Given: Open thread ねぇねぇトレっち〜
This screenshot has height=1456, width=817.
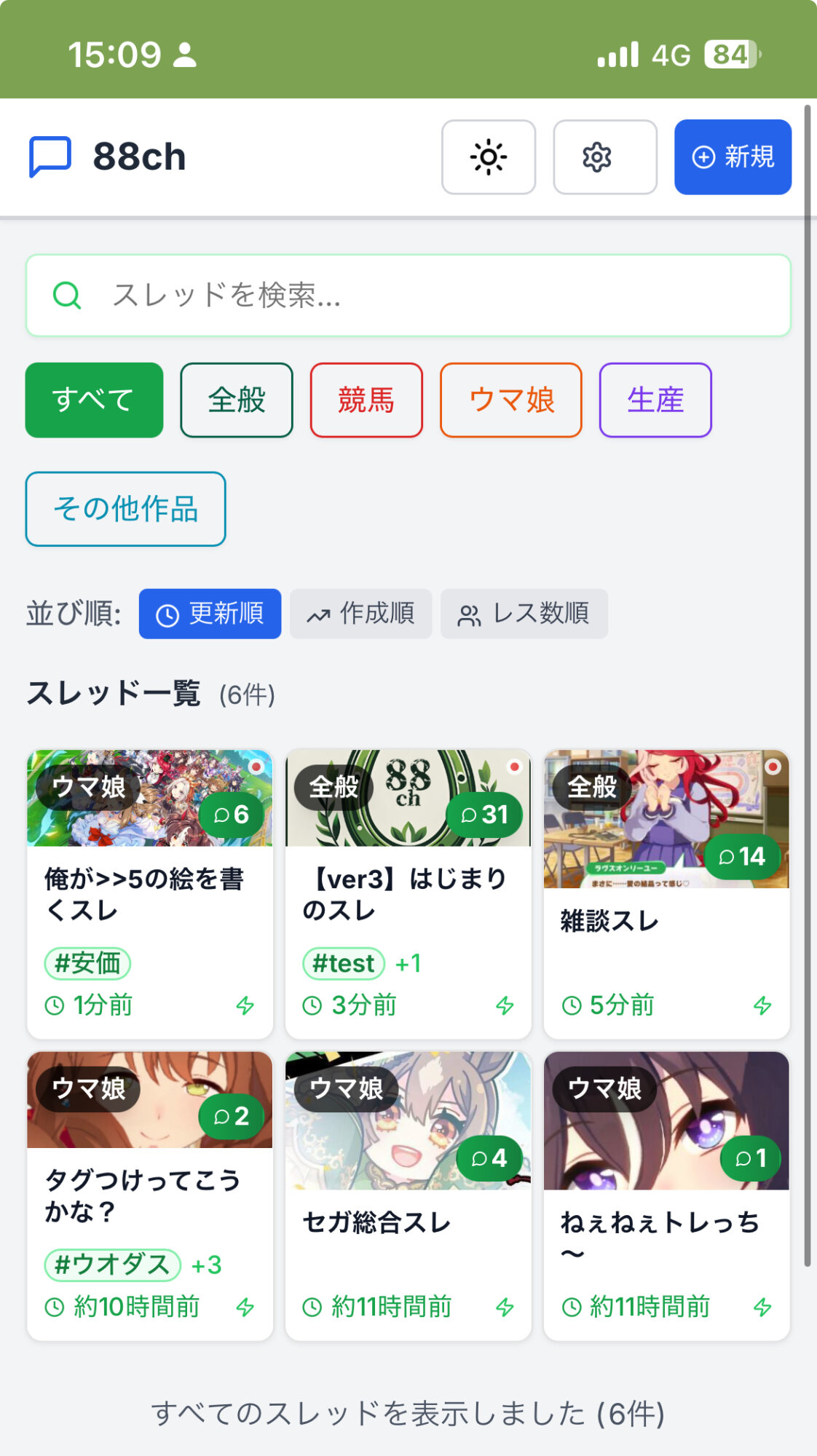Looking at the screenshot, I should tap(666, 1195).
